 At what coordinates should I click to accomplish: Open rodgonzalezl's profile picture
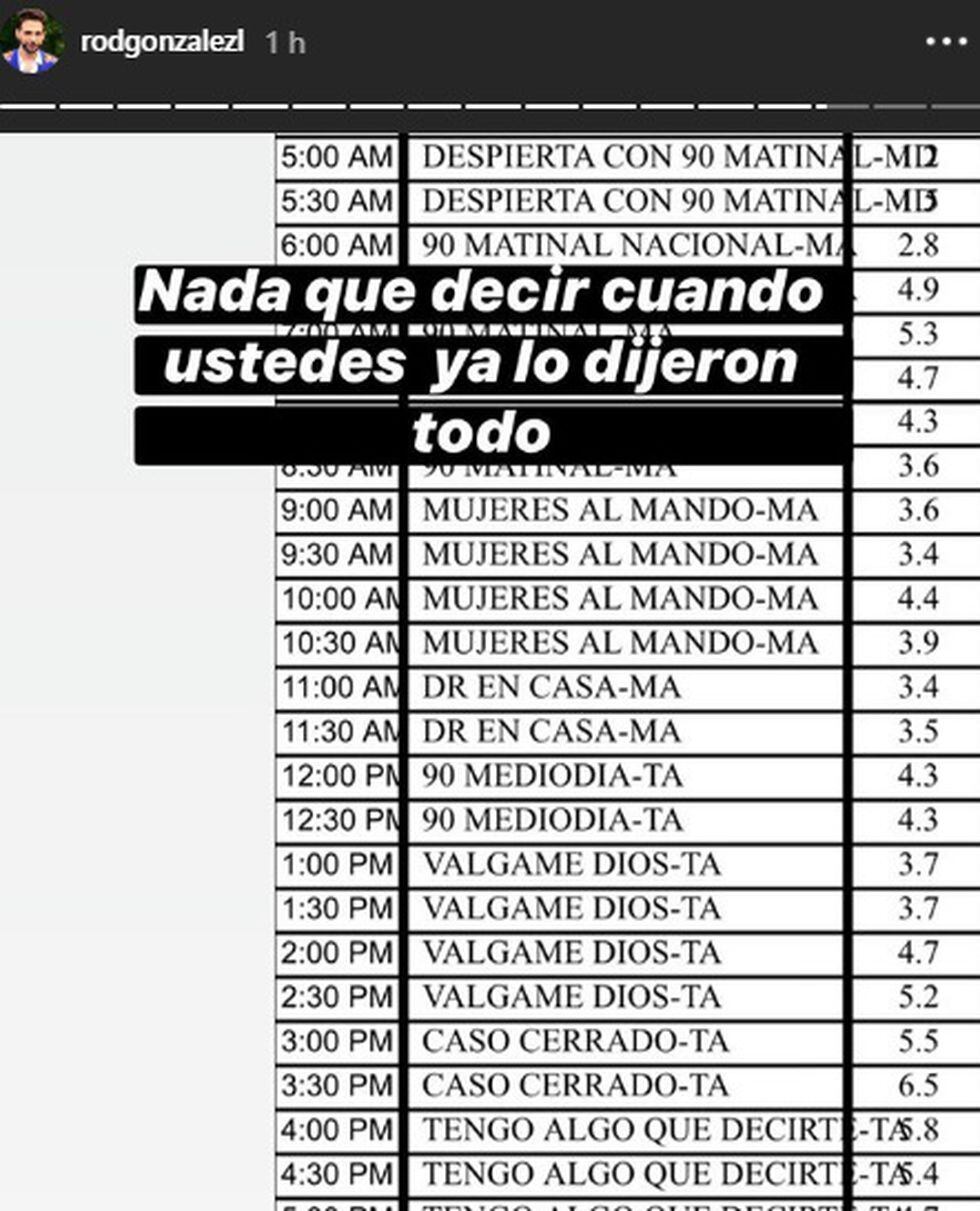click(x=31, y=42)
